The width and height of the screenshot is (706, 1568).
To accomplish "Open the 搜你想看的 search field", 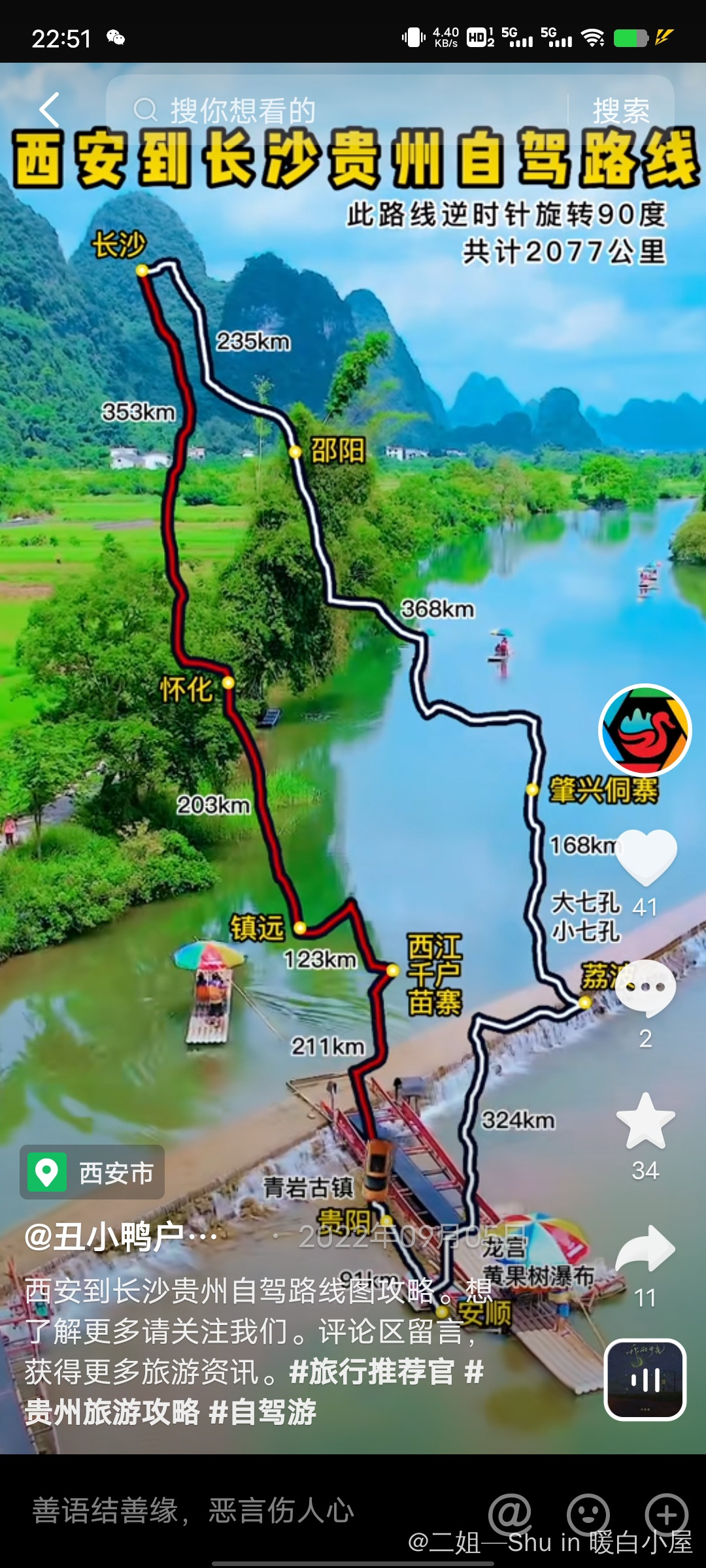I will 340,110.
